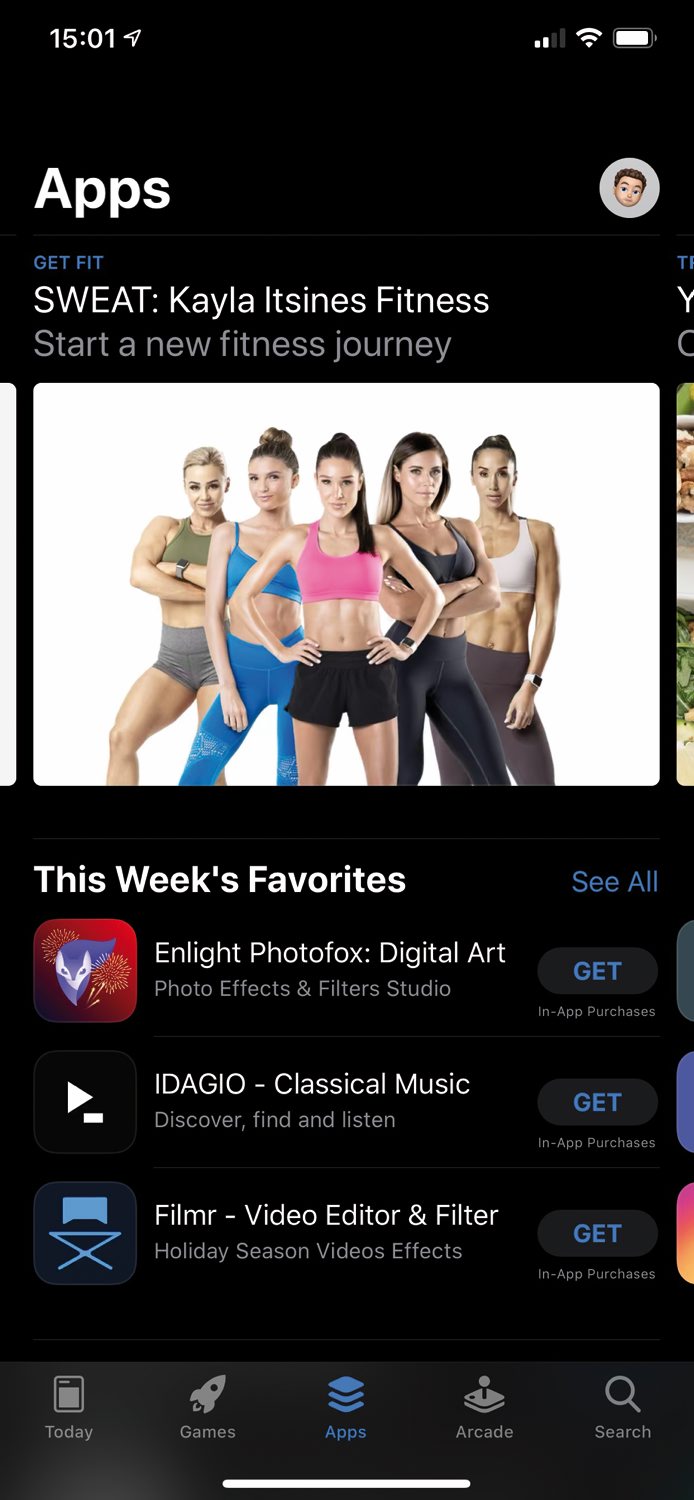The image size is (694, 1500).
Task: Open the Search tab
Action: coord(622,1408)
